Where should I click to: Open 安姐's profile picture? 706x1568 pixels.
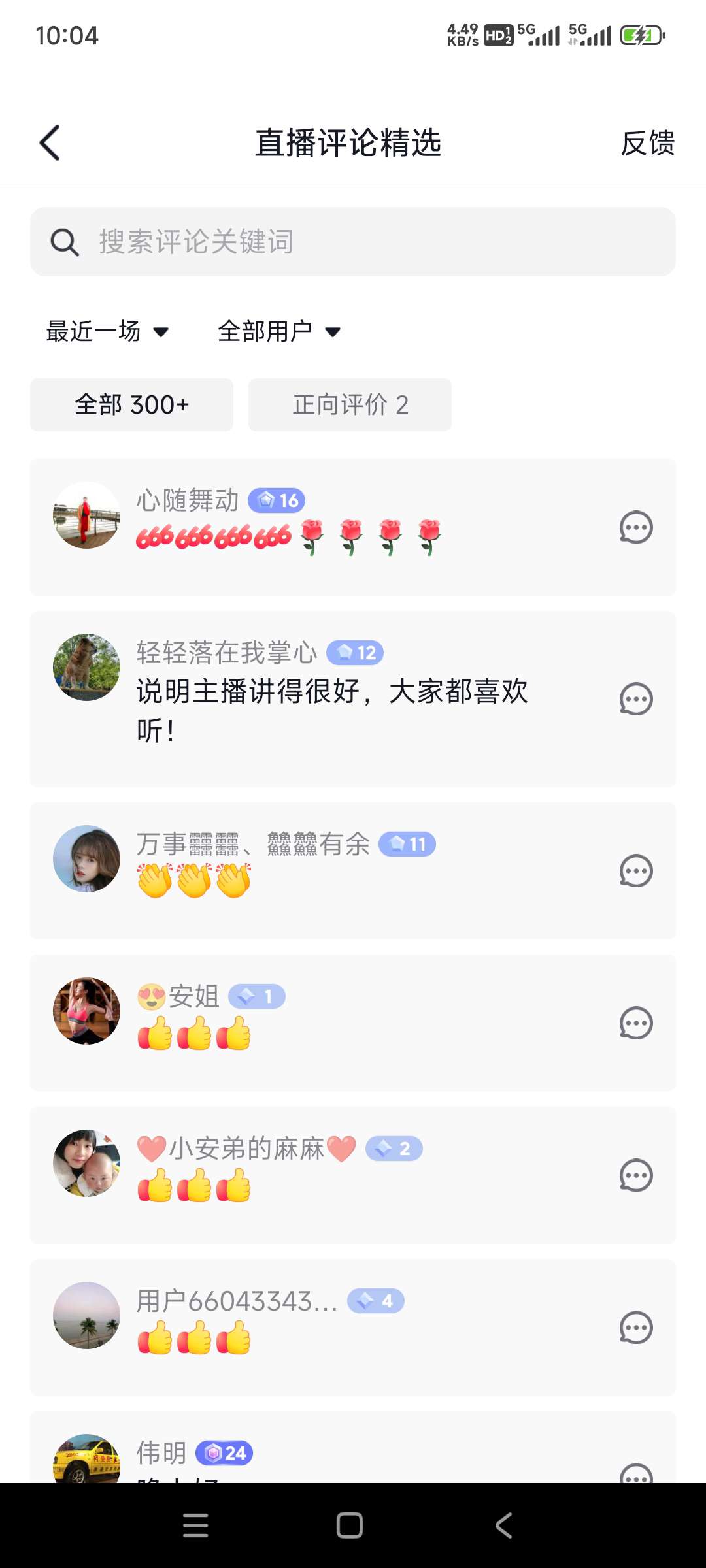click(86, 1011)
